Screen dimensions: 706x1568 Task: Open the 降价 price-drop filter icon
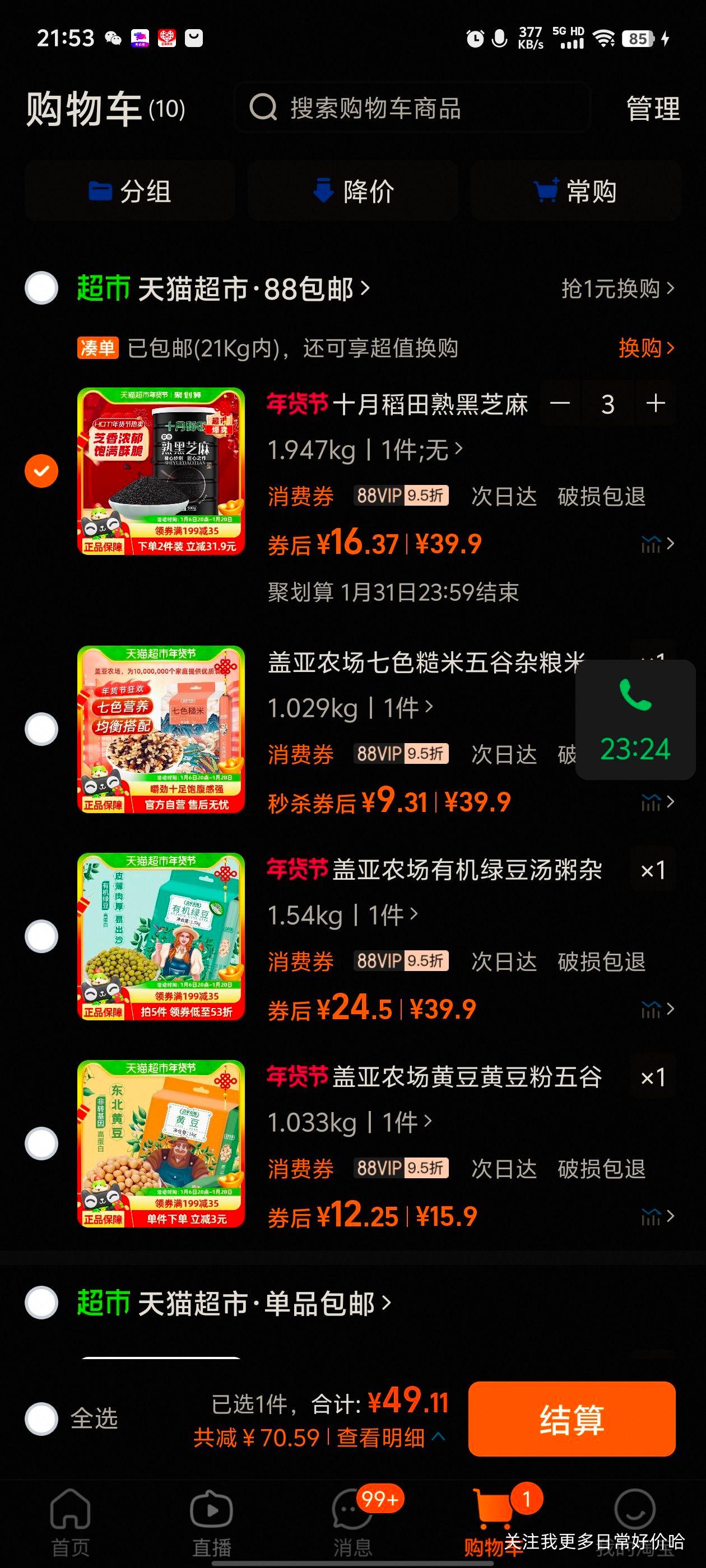323,190
